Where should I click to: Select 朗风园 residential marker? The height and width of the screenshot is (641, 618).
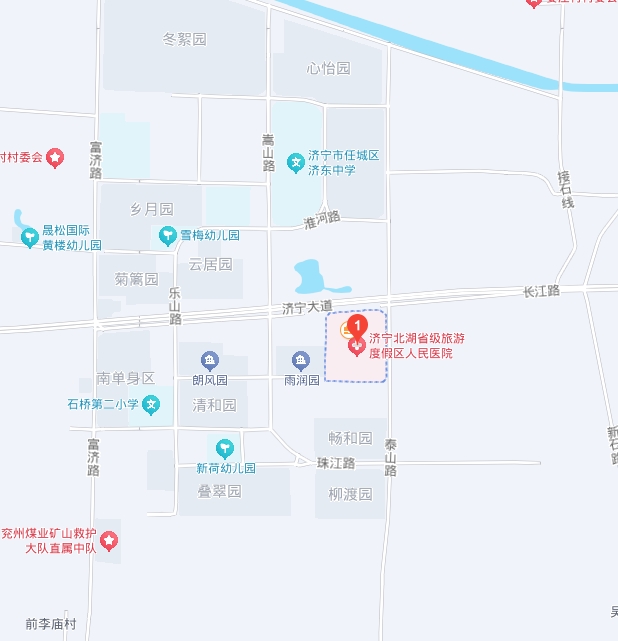click(x=210, y=360)
